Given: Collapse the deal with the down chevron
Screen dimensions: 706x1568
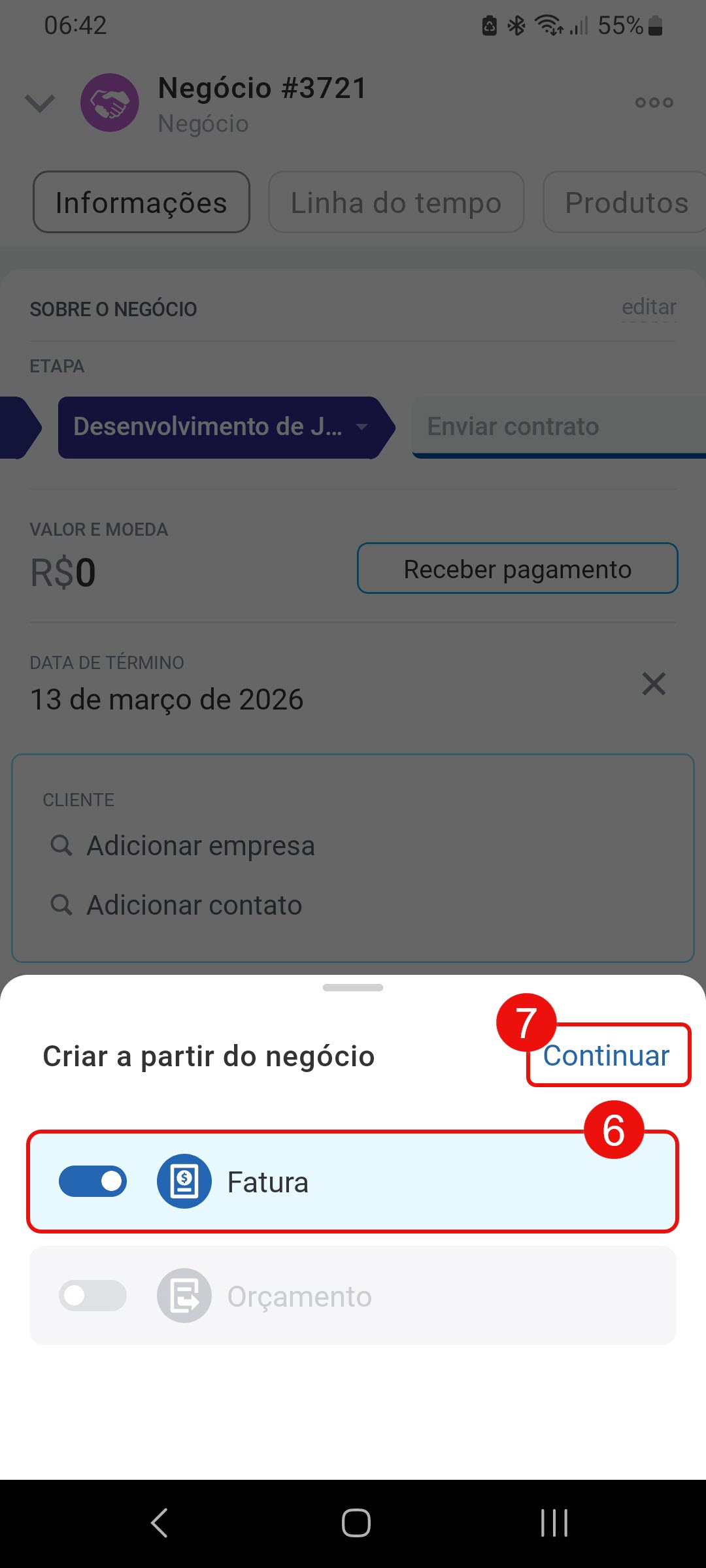Looking at the screenshot, I should (x=40, y=103).
